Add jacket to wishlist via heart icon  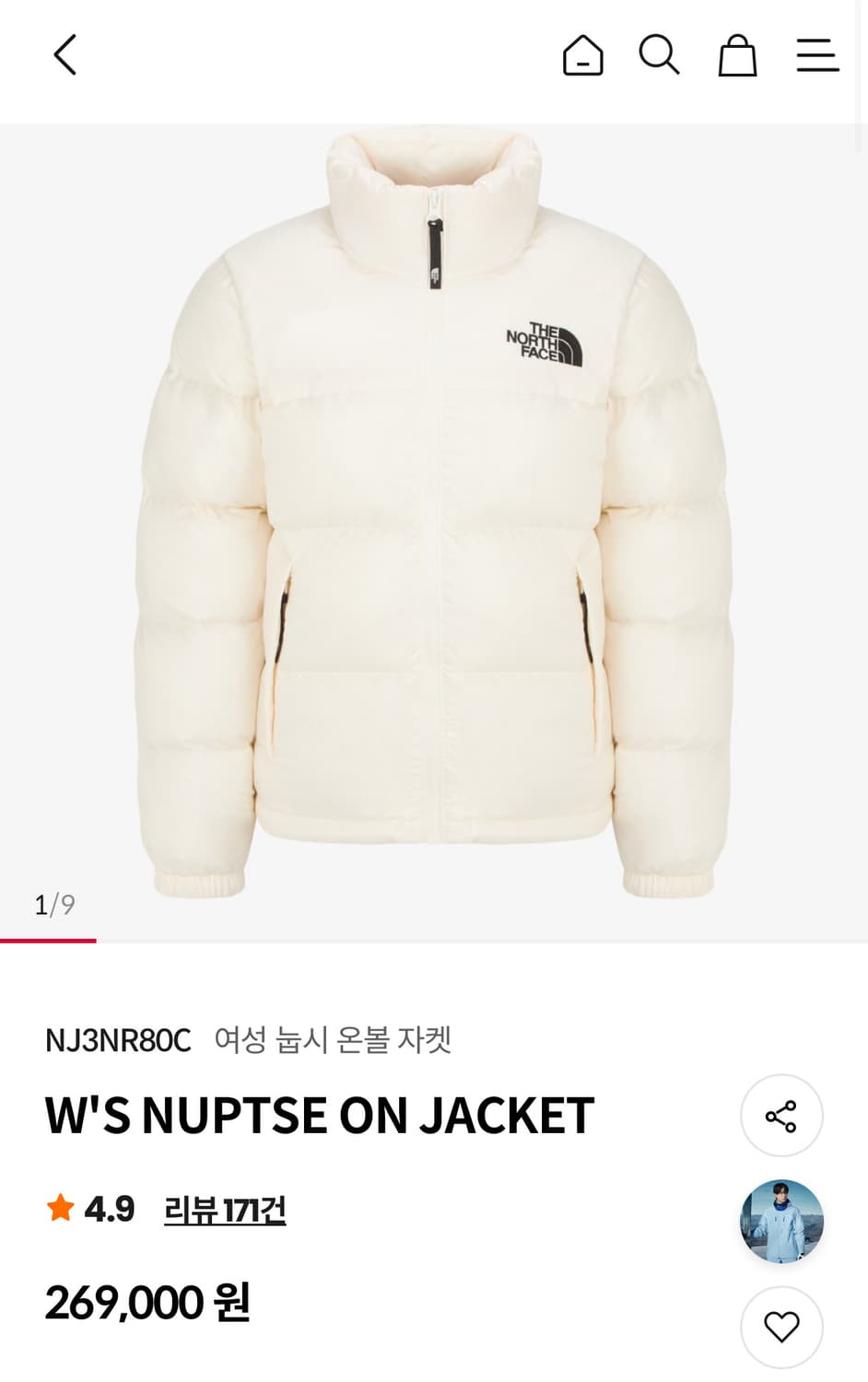tap(781, 1327)
